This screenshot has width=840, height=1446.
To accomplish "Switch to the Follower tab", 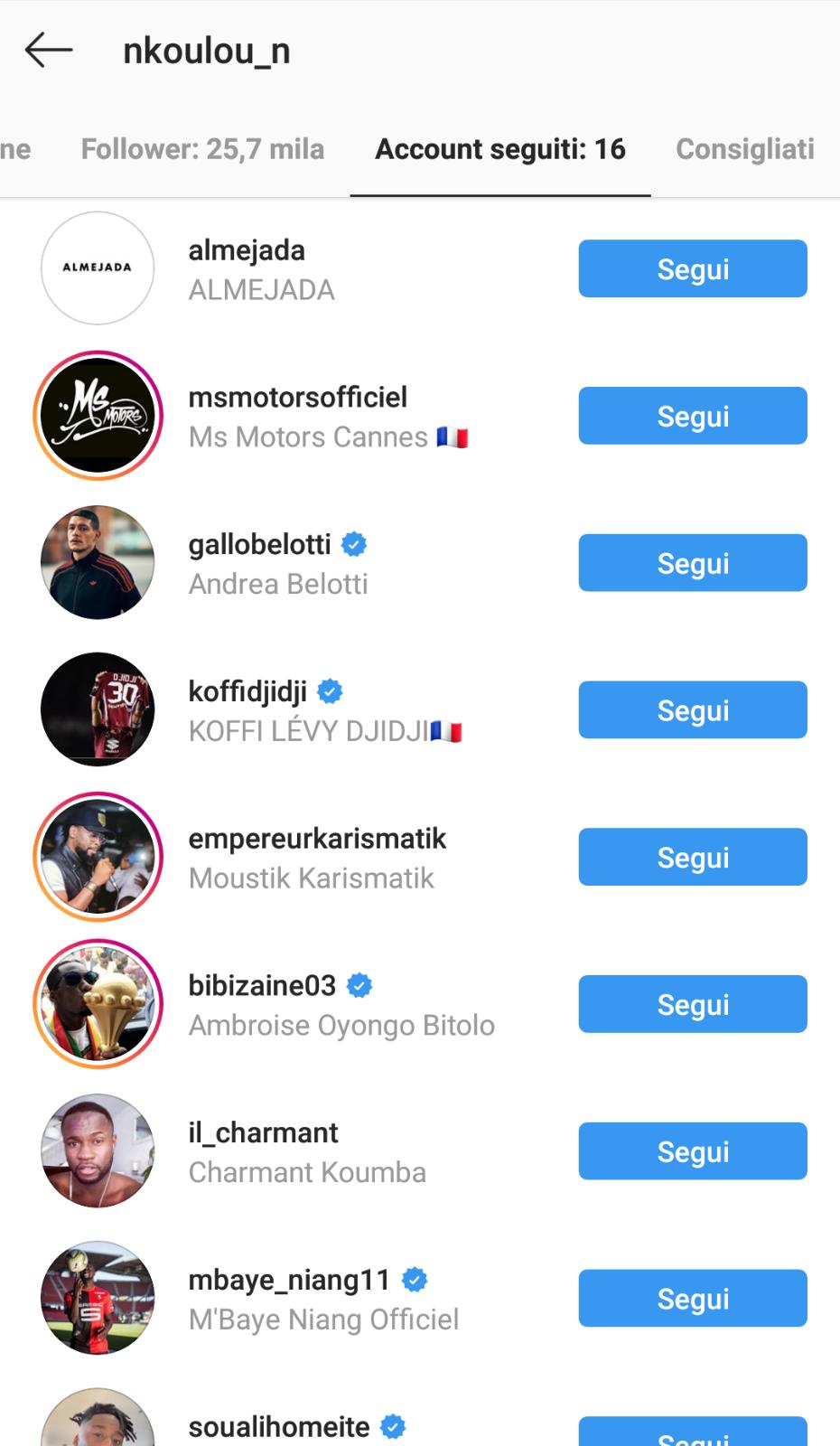I will point(202,149).
